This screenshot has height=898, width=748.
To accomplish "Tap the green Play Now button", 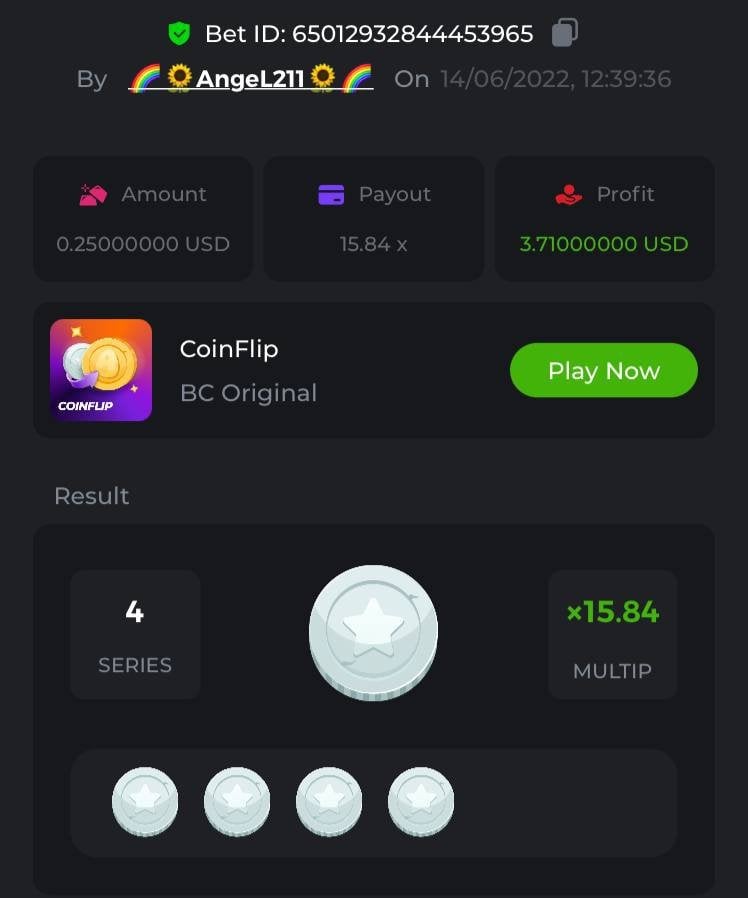I will pos(603,371).
